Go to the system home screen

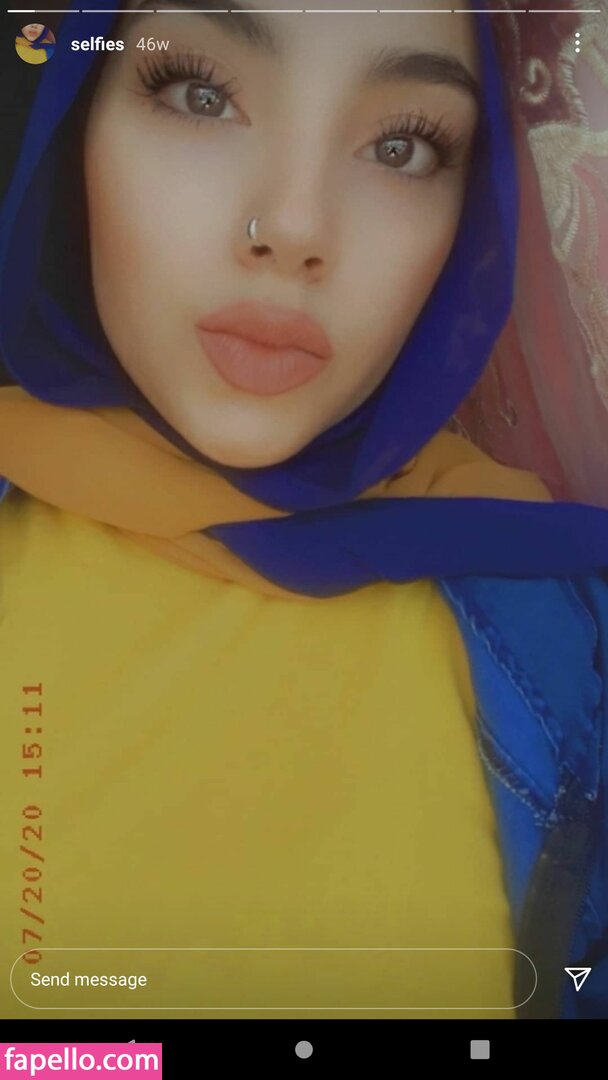304,1049
